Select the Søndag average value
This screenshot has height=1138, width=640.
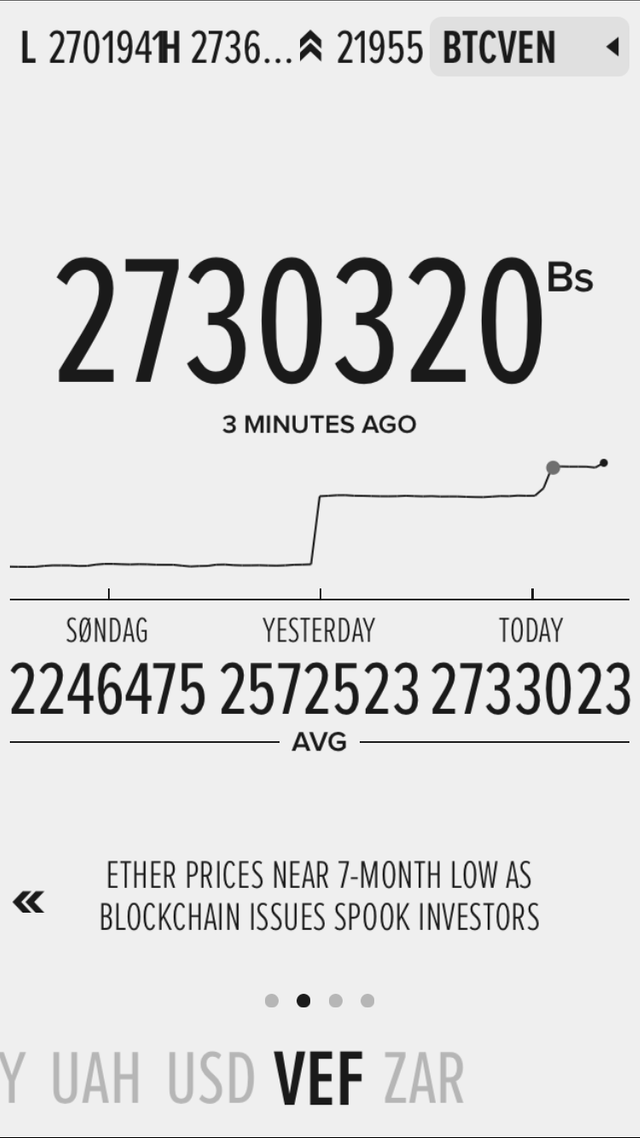pyautogui.click(x=107, y=690)
